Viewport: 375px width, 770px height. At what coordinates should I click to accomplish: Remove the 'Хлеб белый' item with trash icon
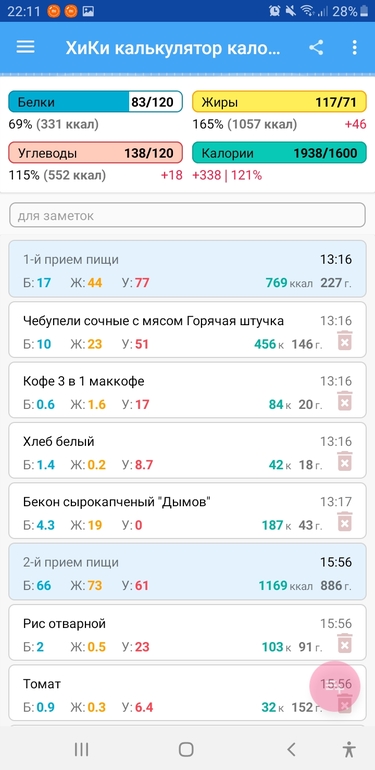[x=345, y=462]
